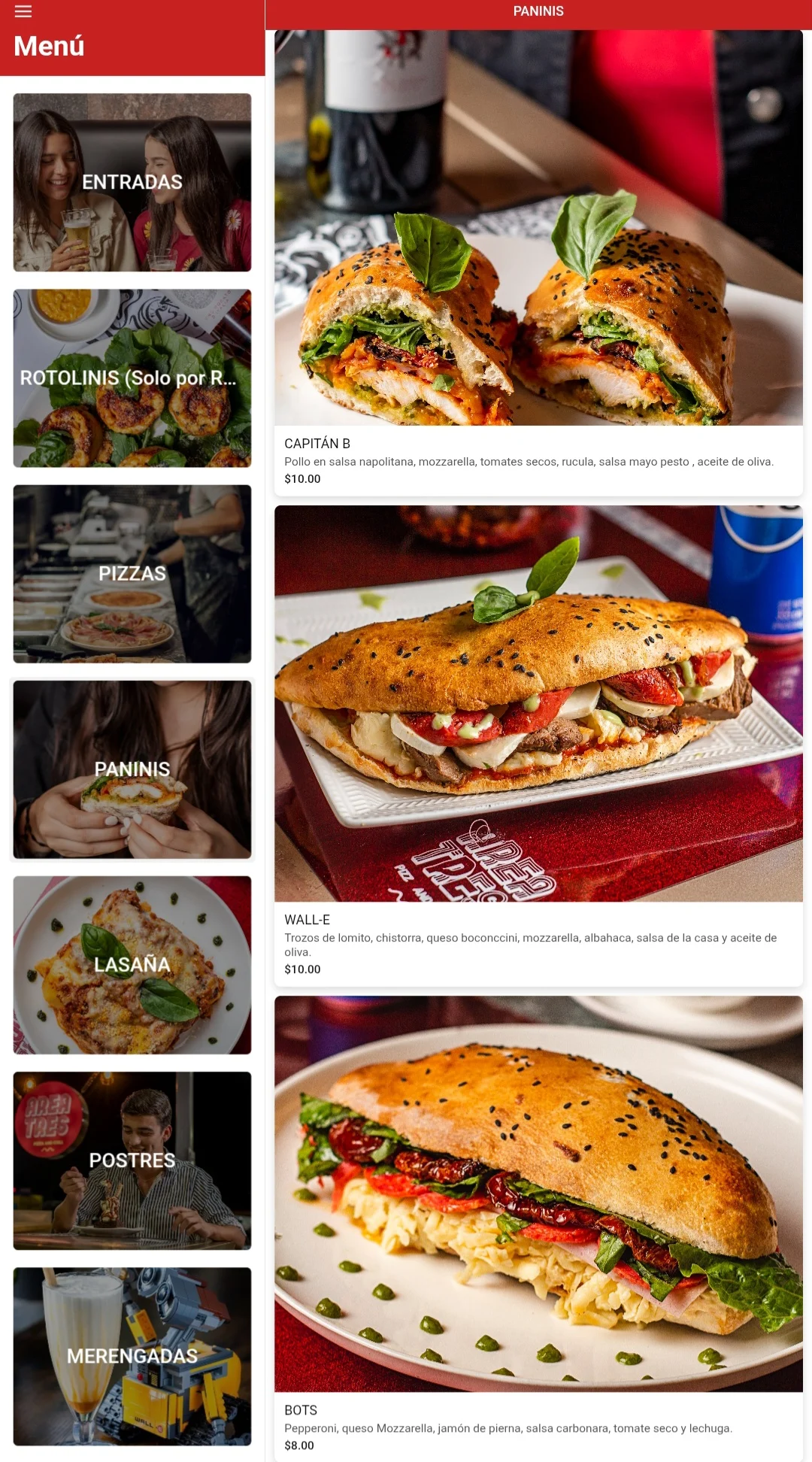The height and width of the screenshot is (1462, 812).
Task: Browse the PIZZAS category
Action: (x=132, y=574)
